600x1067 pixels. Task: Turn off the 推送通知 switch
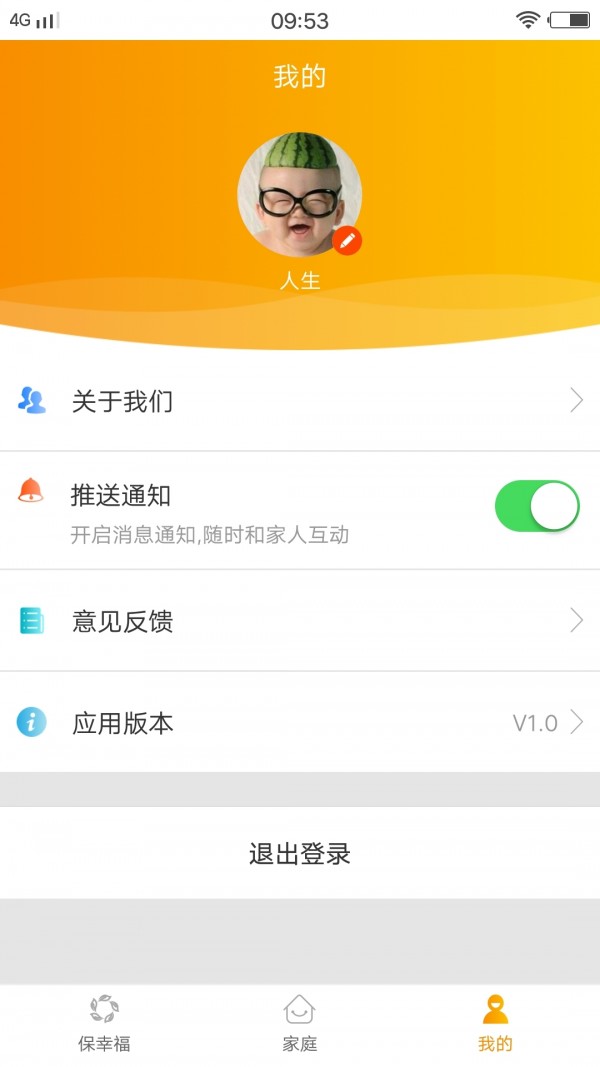point(537,506)
